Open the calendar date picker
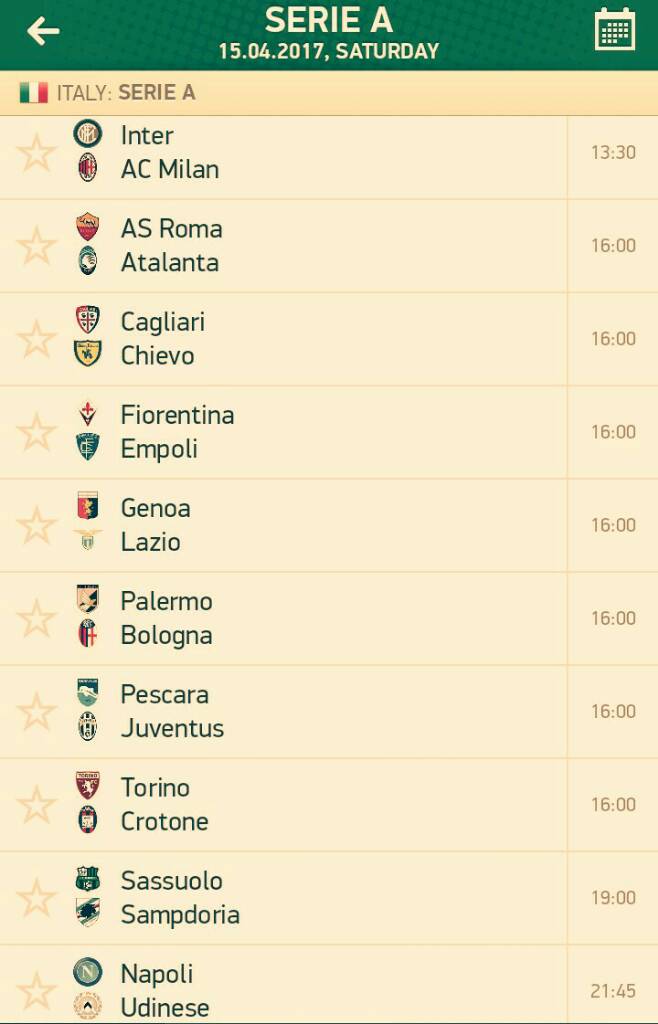This screenshot has height=1024, width=658. [614, 29]
